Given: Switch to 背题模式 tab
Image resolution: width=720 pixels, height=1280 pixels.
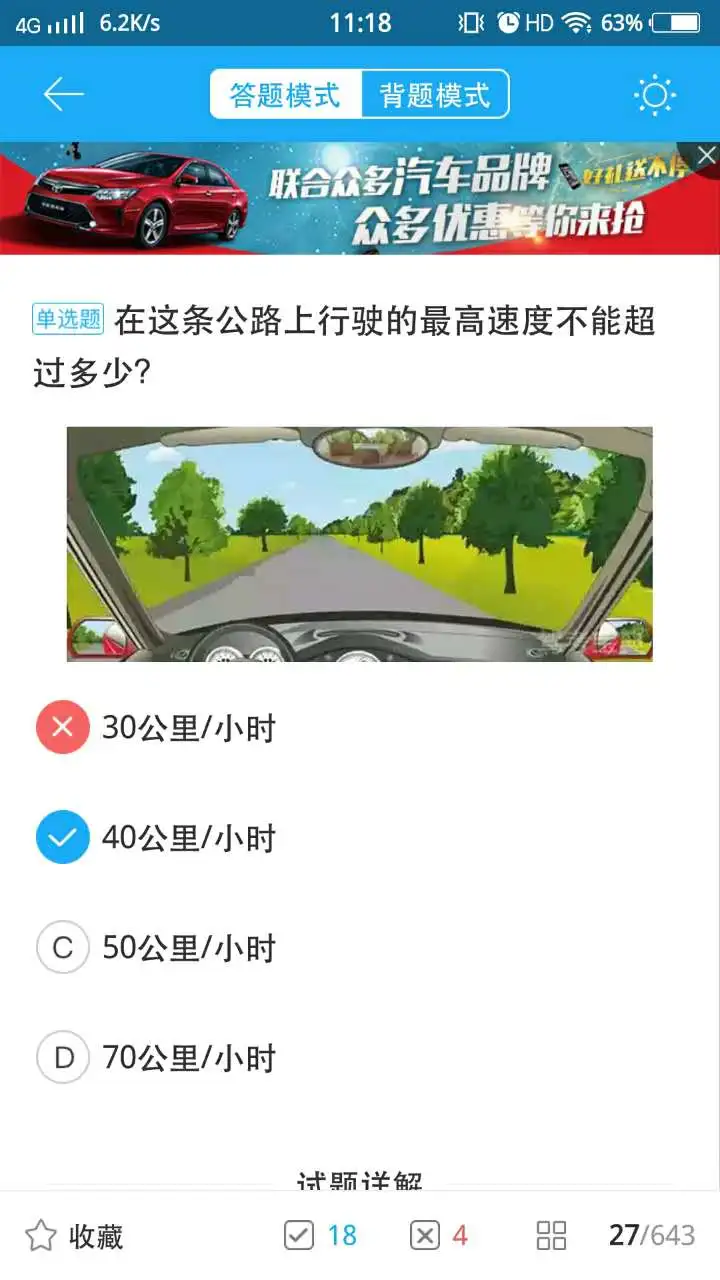Looking at the screenshot, I should (x=435, y=95).
